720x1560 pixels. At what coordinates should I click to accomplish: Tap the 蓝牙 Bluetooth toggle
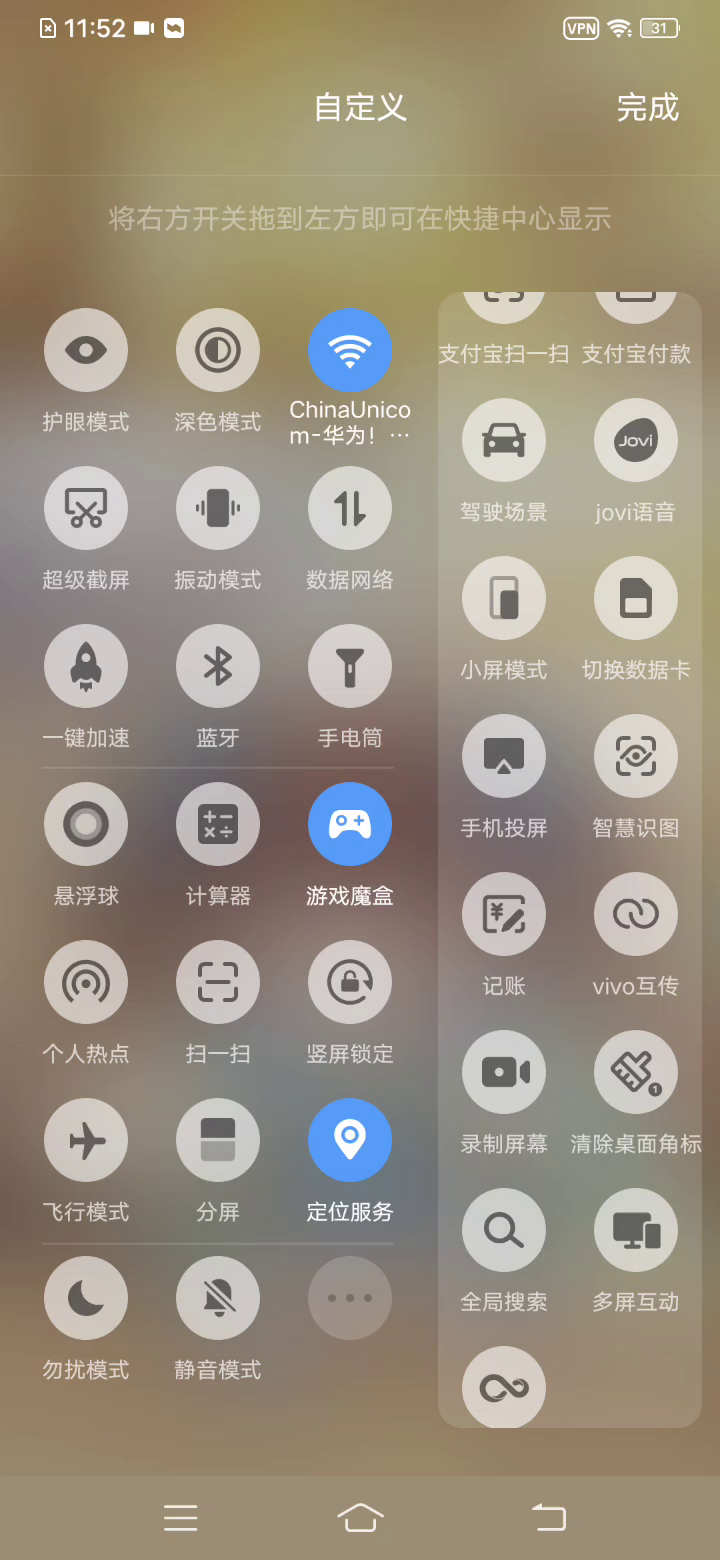pyautogui.click(x=218, y=666)
